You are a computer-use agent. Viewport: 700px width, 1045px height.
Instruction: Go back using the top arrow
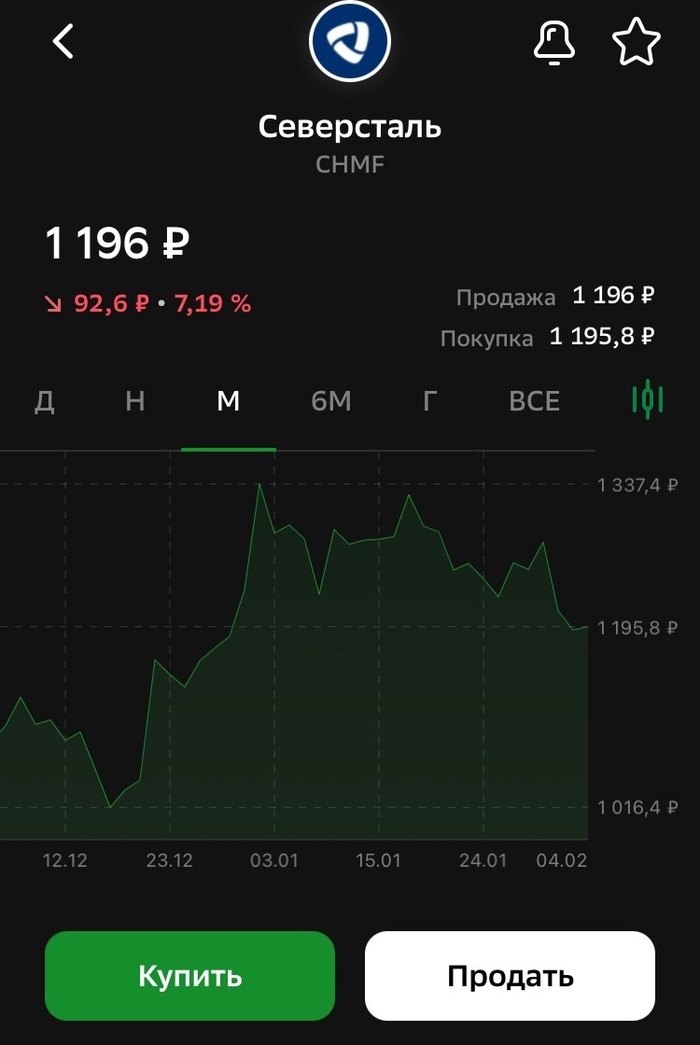[x=64, y=42]
